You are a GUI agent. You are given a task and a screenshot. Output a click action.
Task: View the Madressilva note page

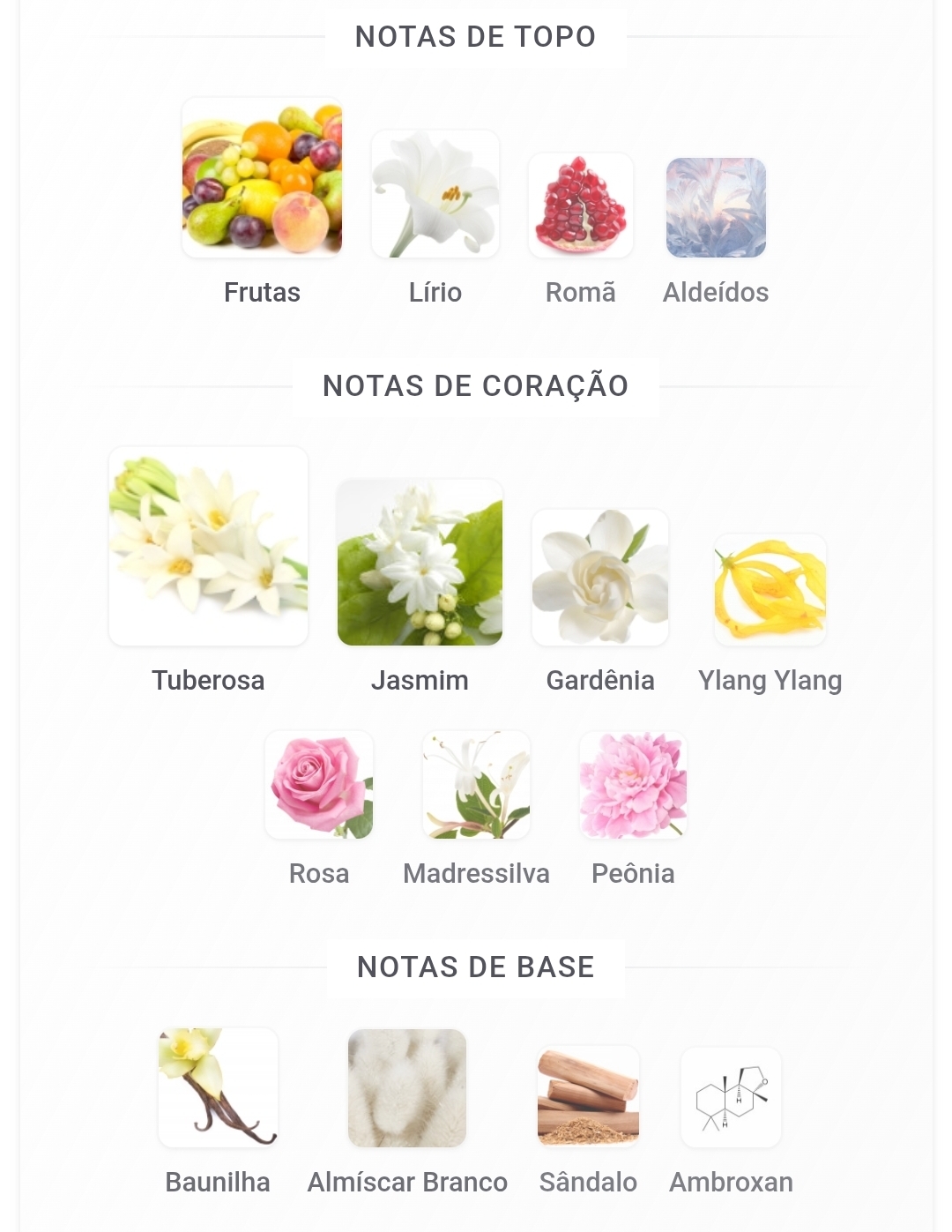pos(476,785)
